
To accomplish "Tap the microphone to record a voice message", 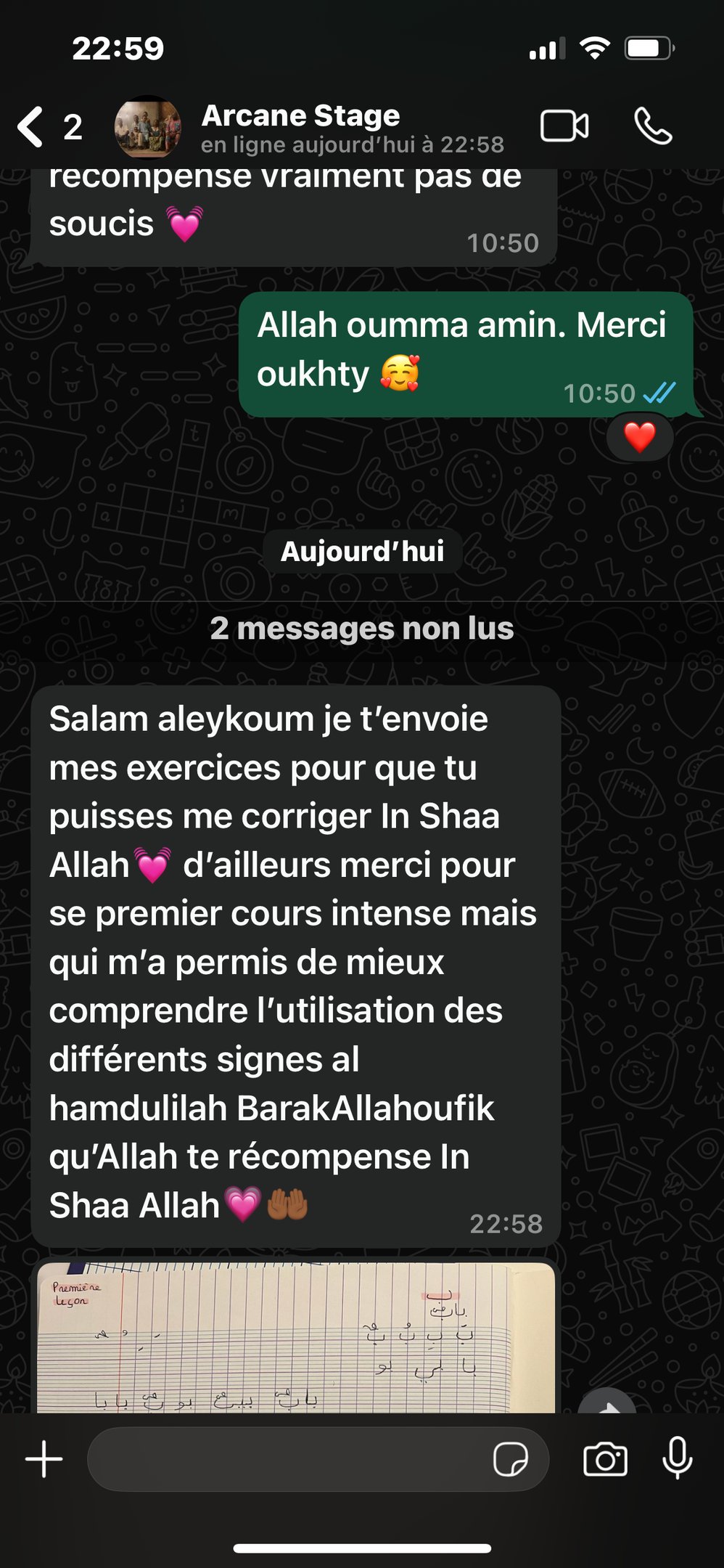I will (x=677, y=1459).
